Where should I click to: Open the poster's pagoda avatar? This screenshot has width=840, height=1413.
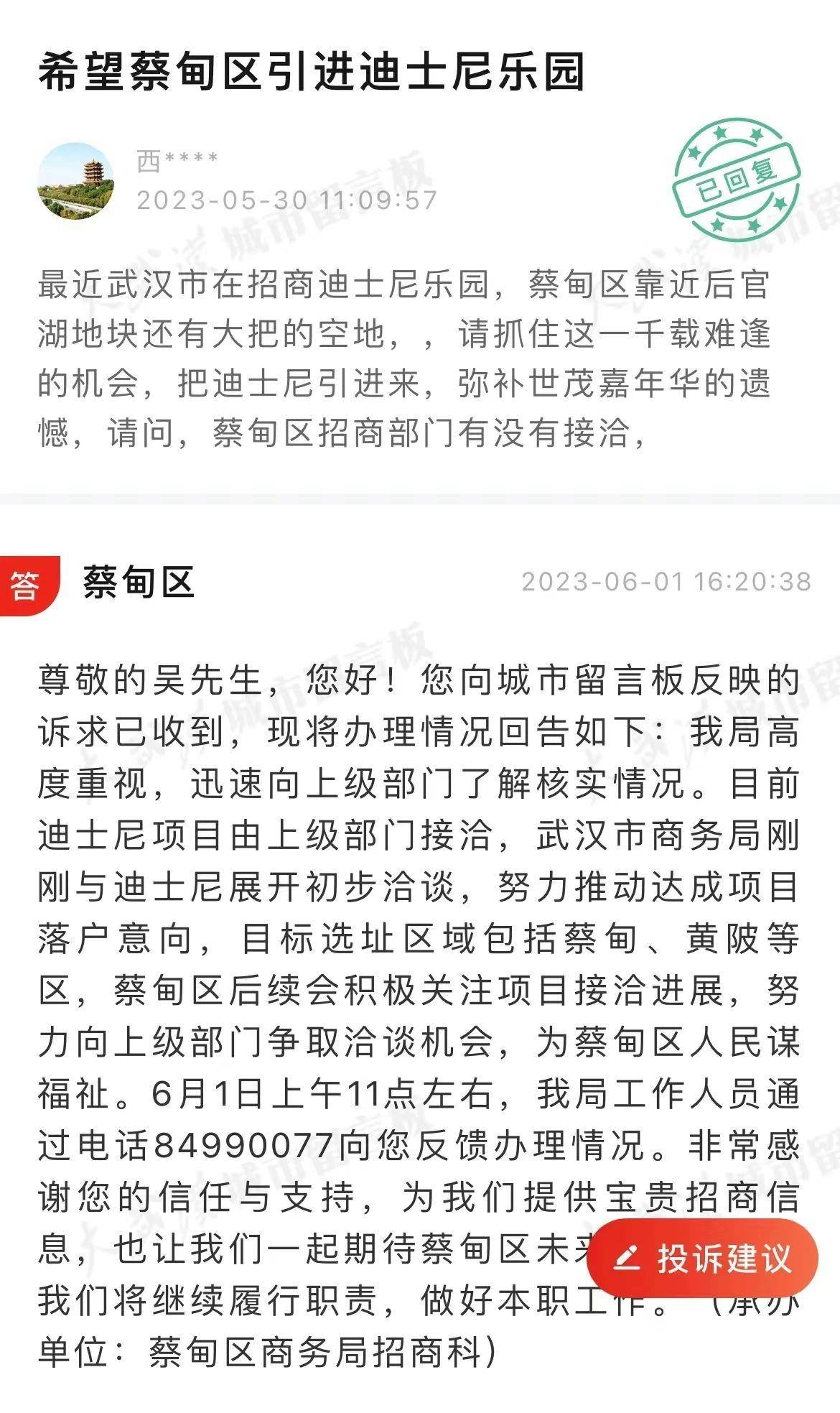point(76,181)
